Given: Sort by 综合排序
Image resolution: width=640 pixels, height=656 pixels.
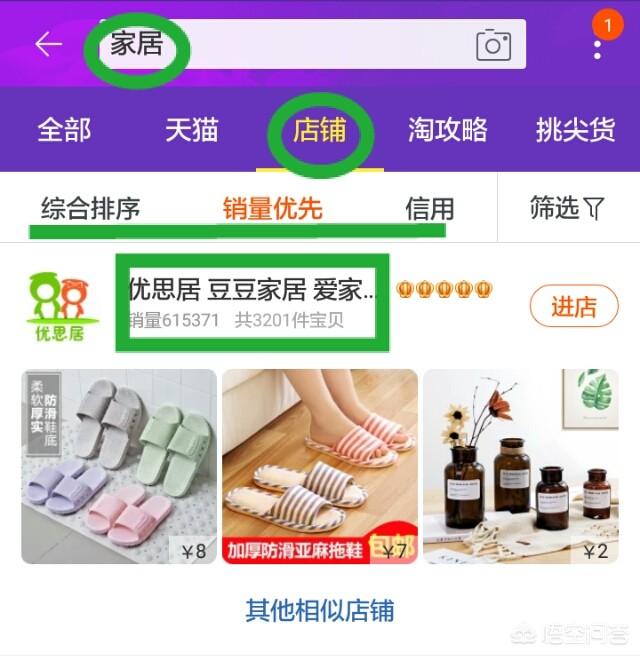Looking at the screenshot, I should [x=90, y=209].
